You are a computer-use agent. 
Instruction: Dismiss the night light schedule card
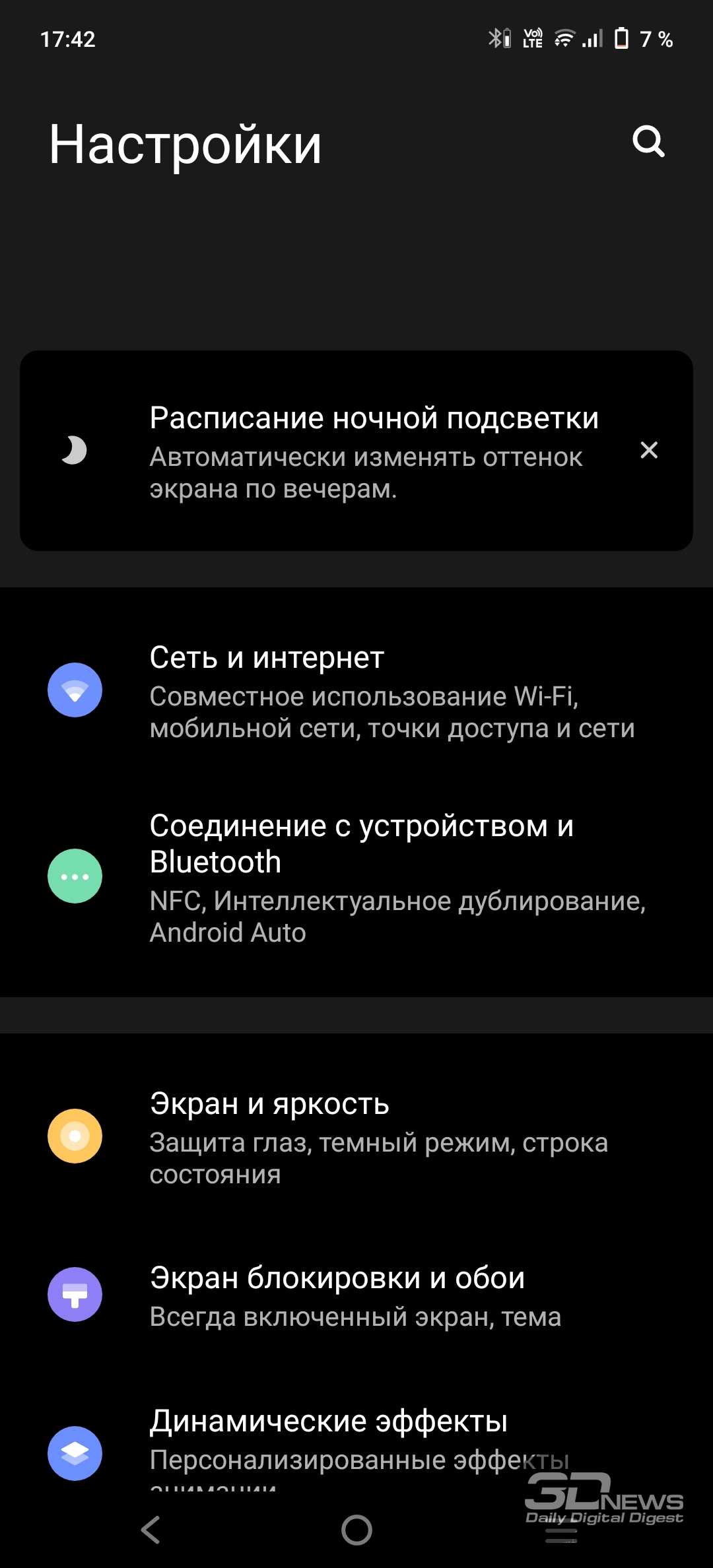[x=649, y=450]
